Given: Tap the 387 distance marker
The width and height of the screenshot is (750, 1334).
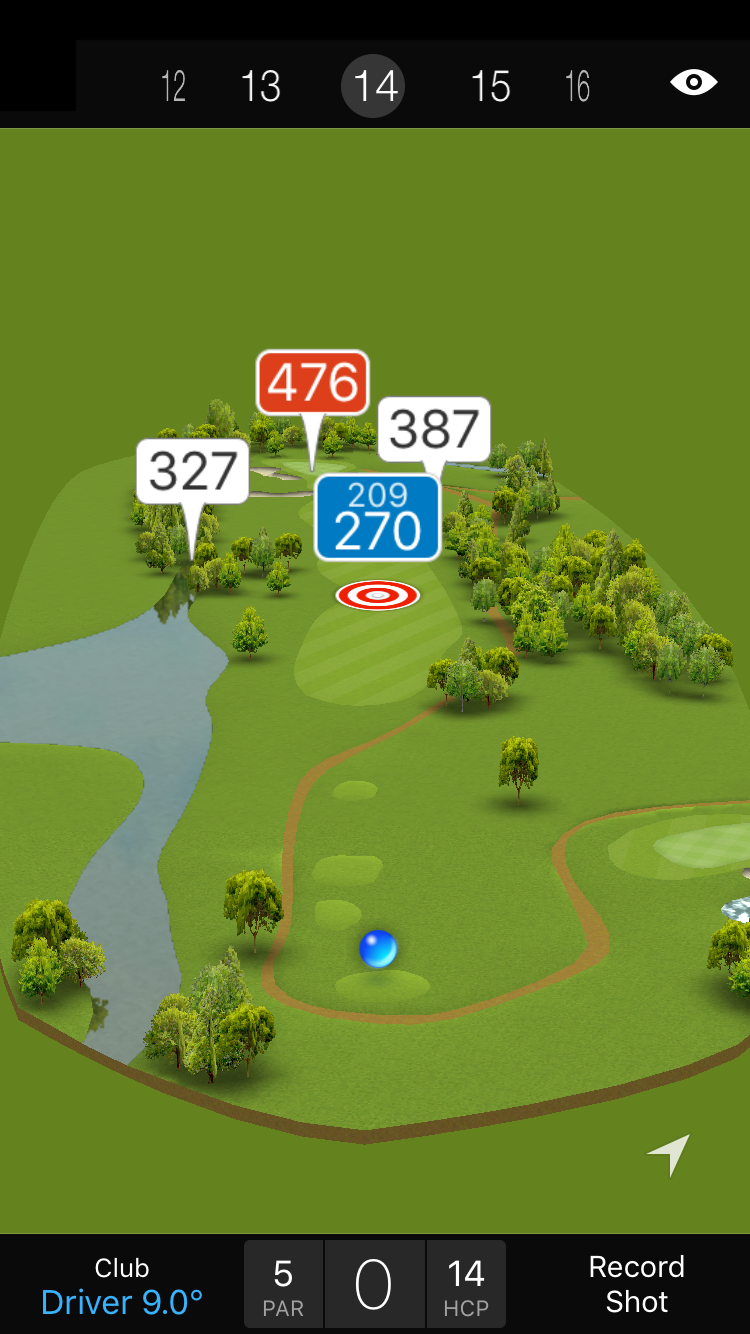Looking at the screenshot, I should click(x=434, y=430).
